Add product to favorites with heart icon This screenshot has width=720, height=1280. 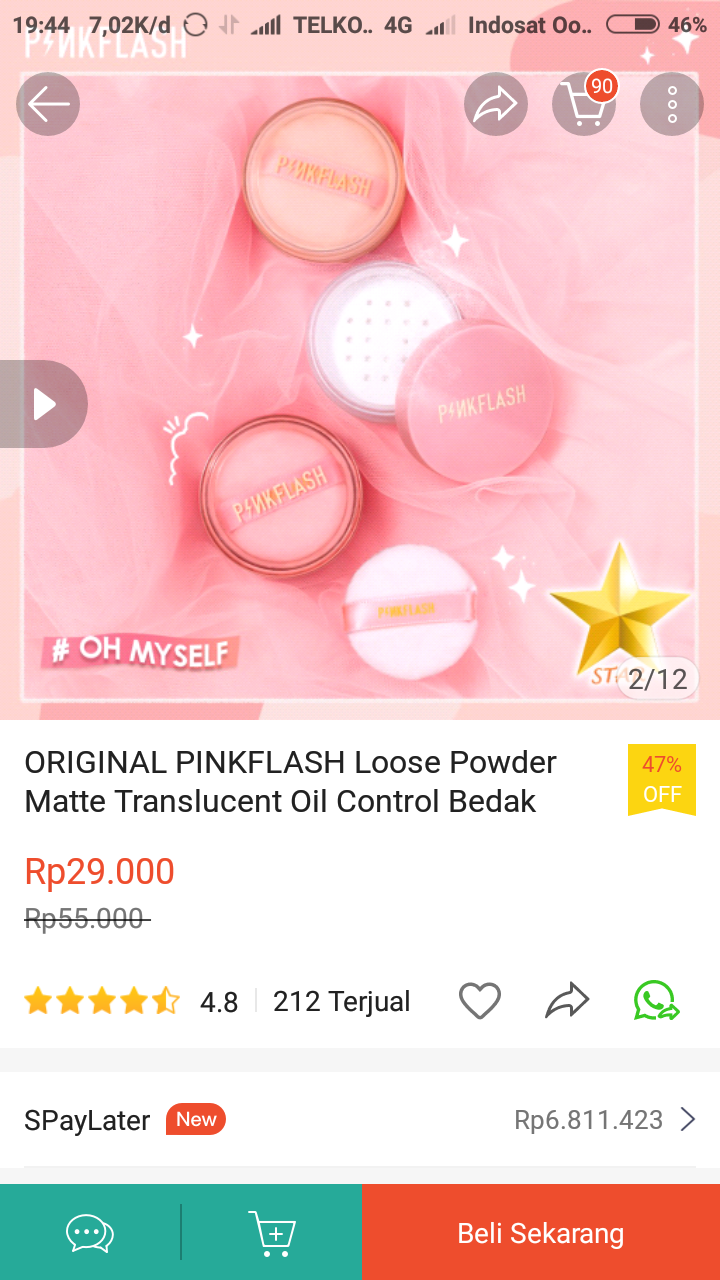479,1000
